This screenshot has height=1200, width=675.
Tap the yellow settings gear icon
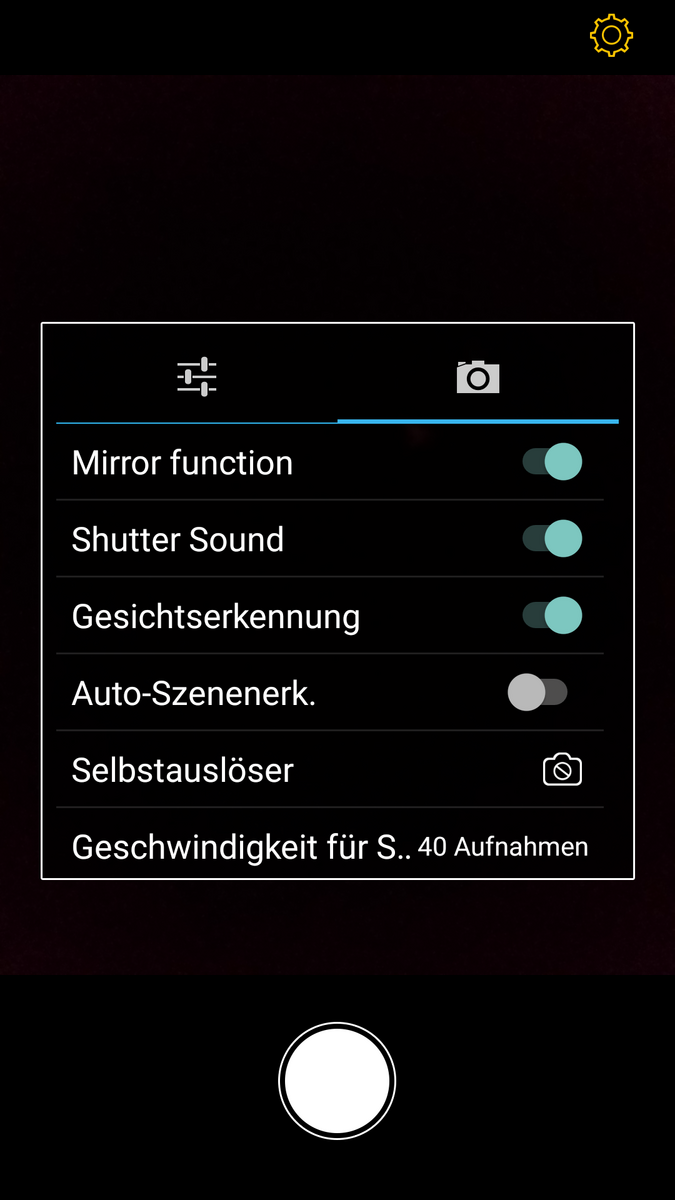(x=611, y=36)
